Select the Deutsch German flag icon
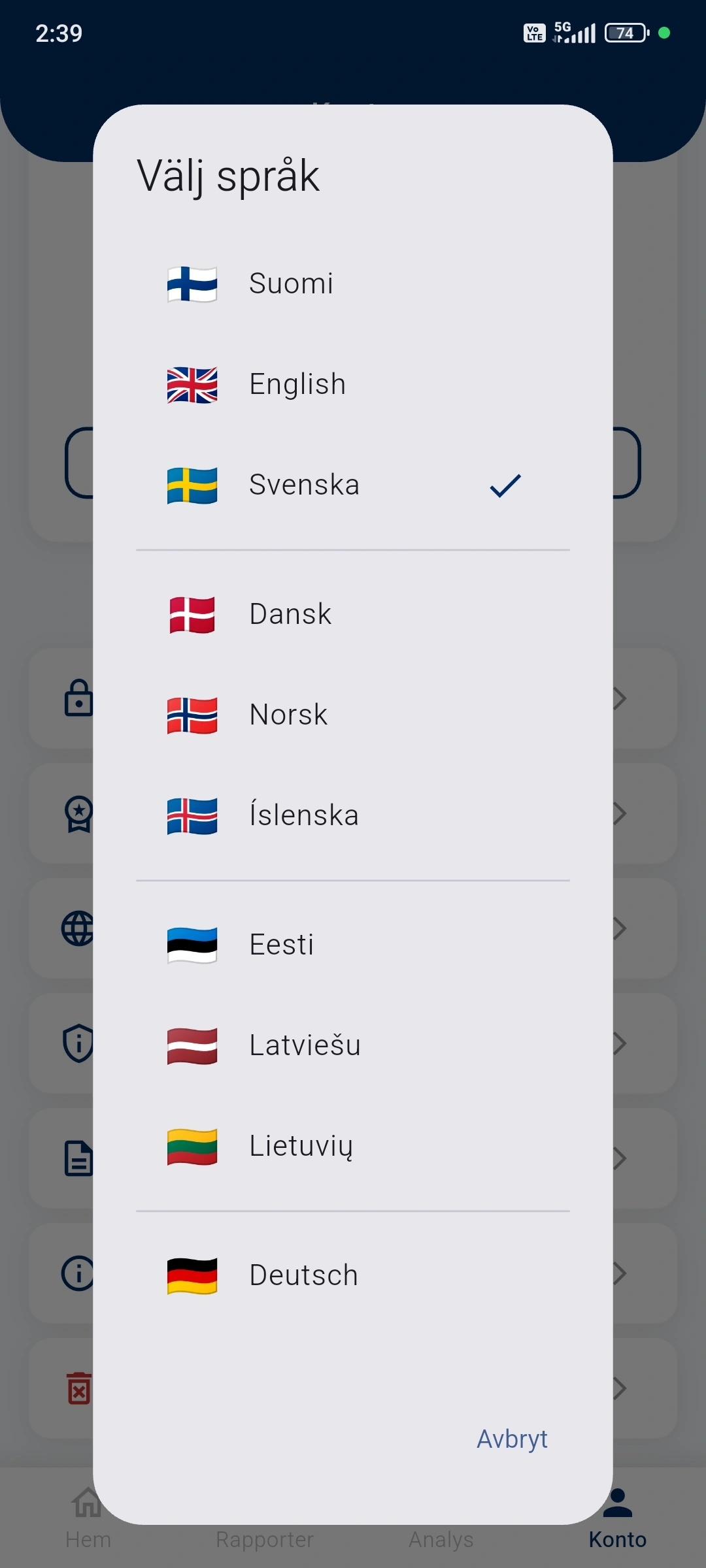 (192, 1274)
